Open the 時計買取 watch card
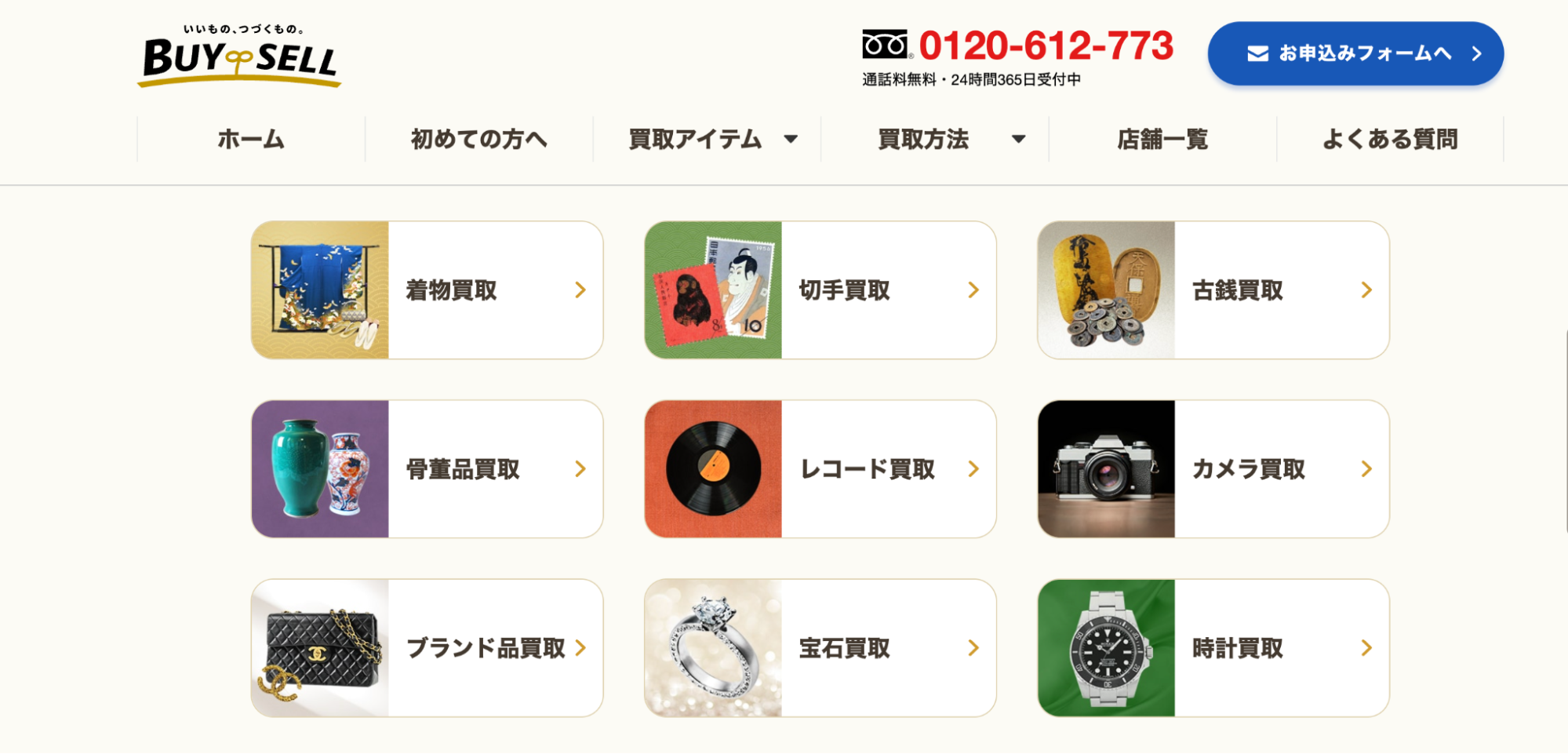The width and height of the screenshot is (1568, 754). tap(1213, 648)
